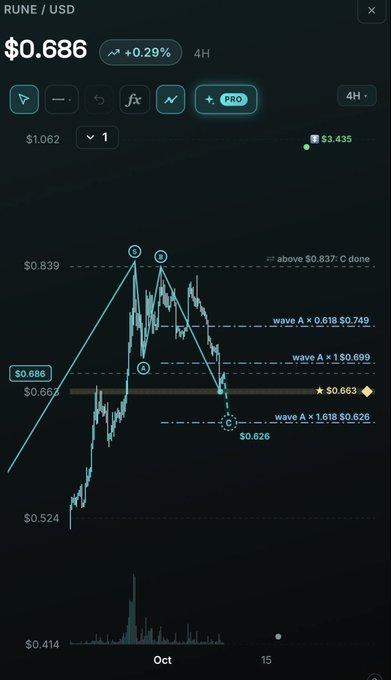Open the line drawing tool options
The height and width of the screenshot is (680, 391).
coord(62,99)
